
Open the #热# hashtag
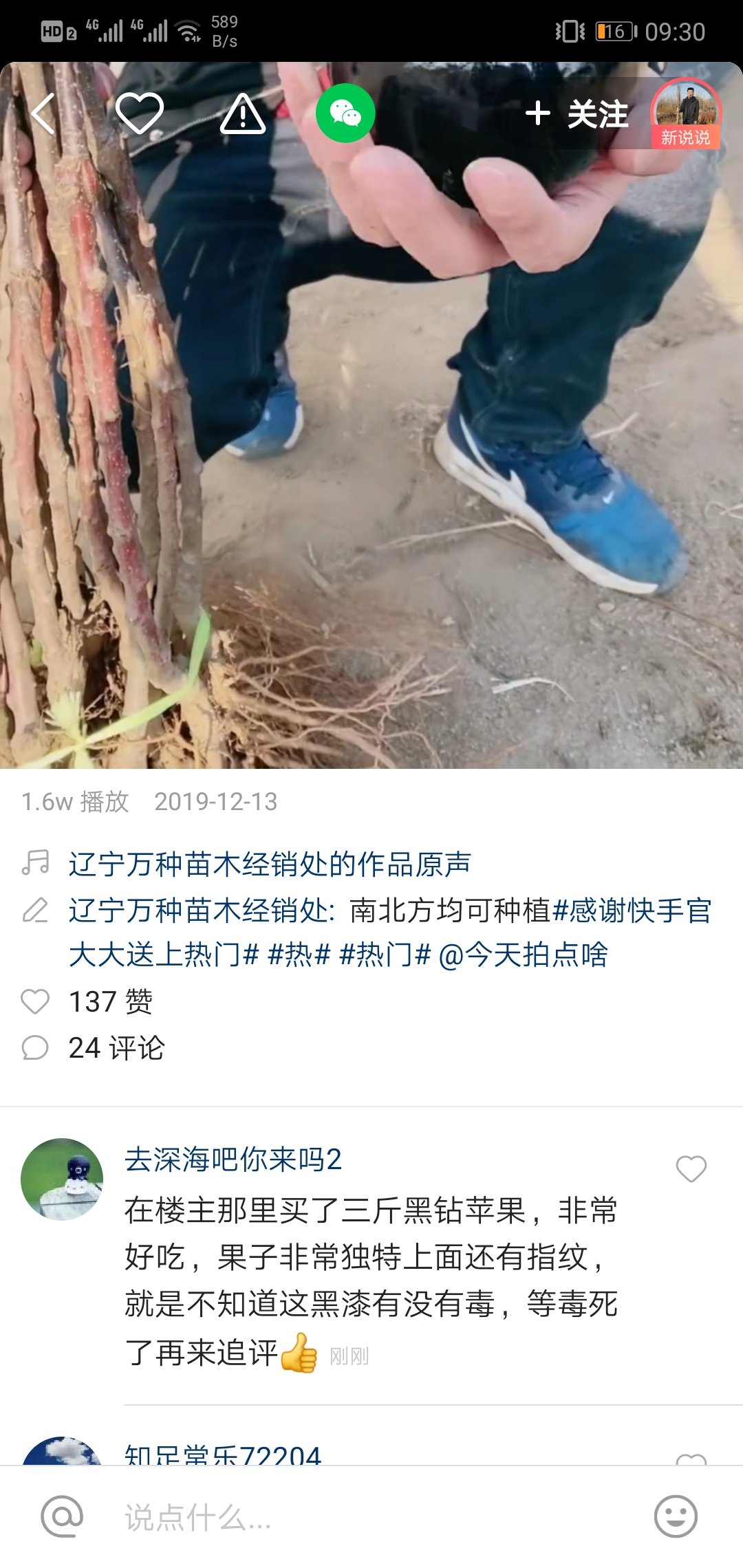pyautogui.click(x=299, y=955)
